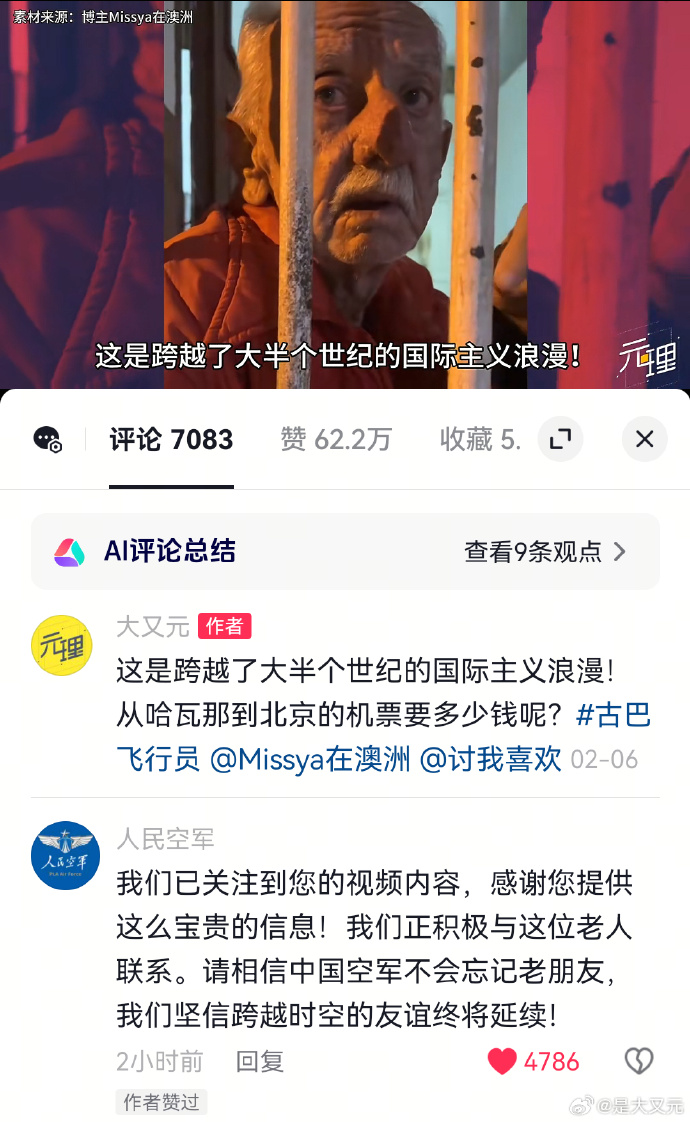Image resolution: width=690 pixels, height=1122 pixels.
Task: Open the @讨我喜欢 mention
Action: click(490, 759)
